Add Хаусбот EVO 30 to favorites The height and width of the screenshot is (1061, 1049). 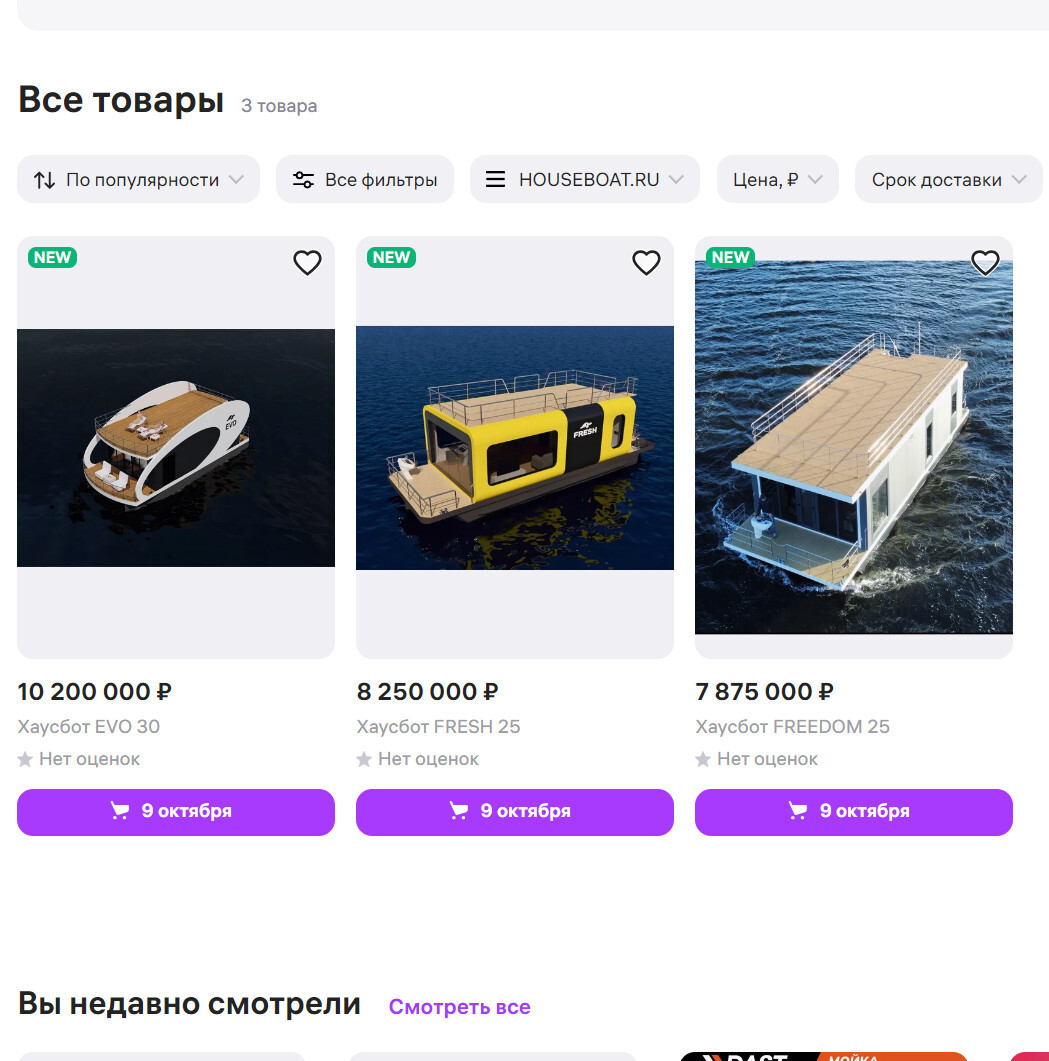click(x=307, y=263)
